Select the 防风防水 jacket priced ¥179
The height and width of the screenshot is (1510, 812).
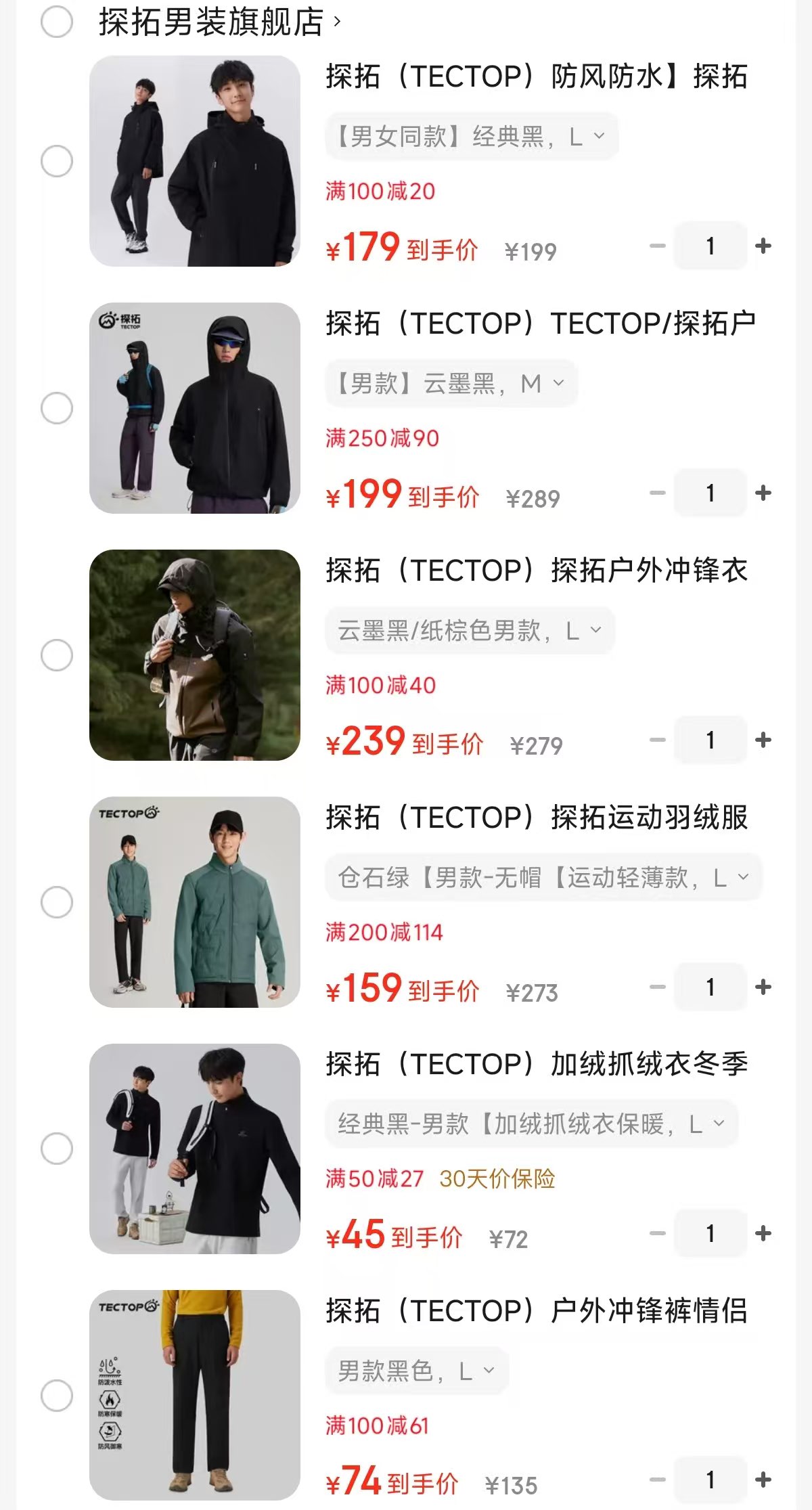click(57, 161)
